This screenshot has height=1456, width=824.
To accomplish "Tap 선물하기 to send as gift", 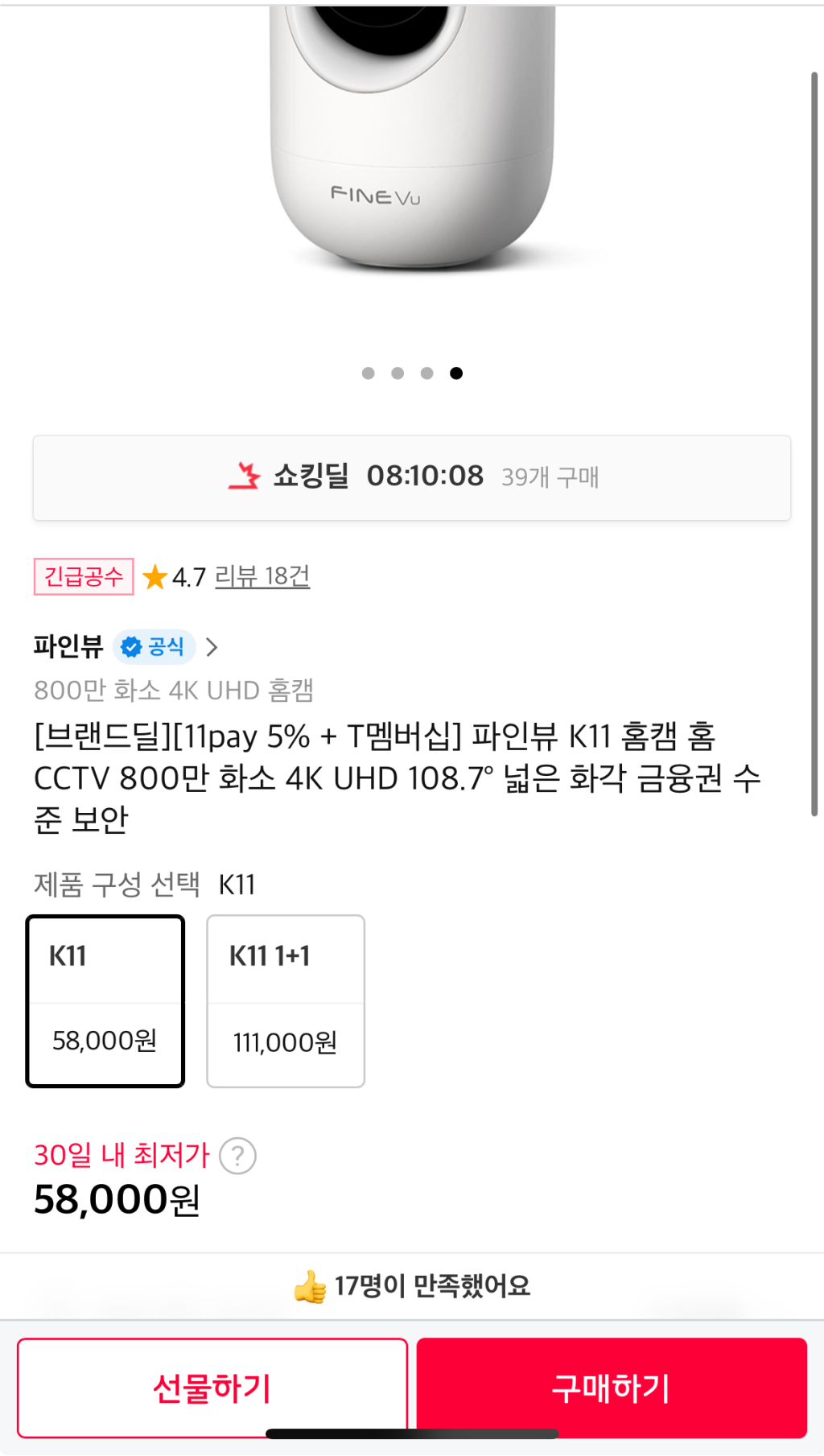I will tap(212, 1387).
